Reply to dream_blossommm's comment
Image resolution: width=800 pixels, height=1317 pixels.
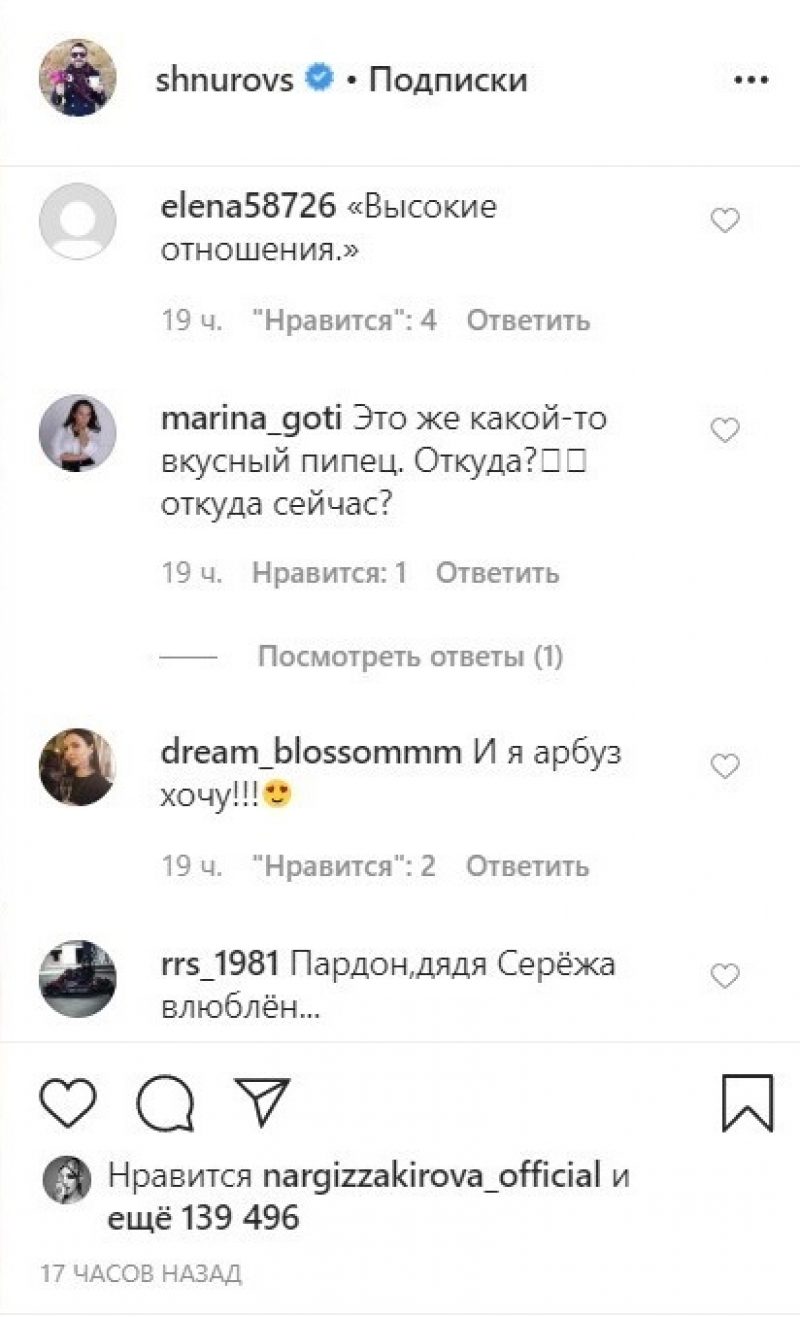tap(528, 866)
